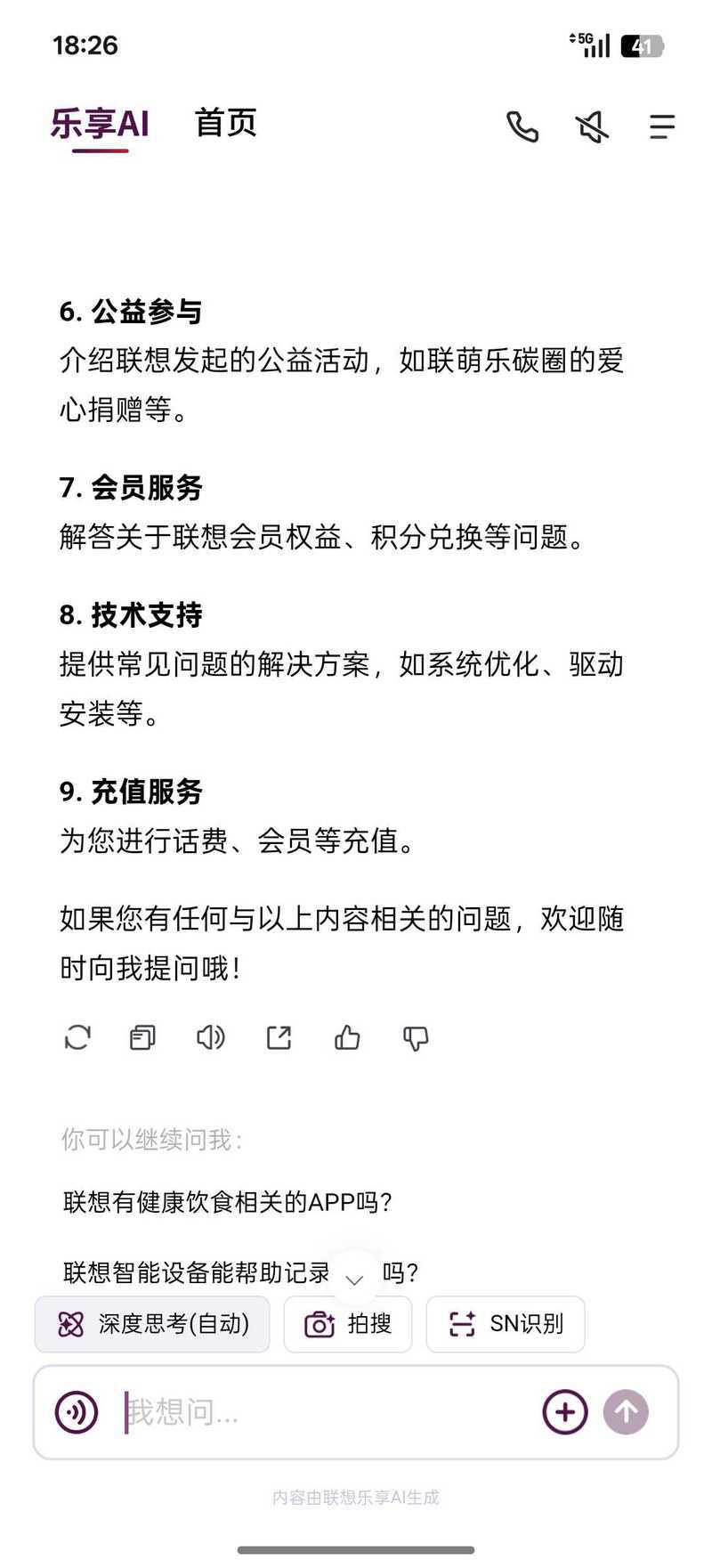Read the answer aloud
Screen dimensions: 712x1568
tap(210, 1037)
